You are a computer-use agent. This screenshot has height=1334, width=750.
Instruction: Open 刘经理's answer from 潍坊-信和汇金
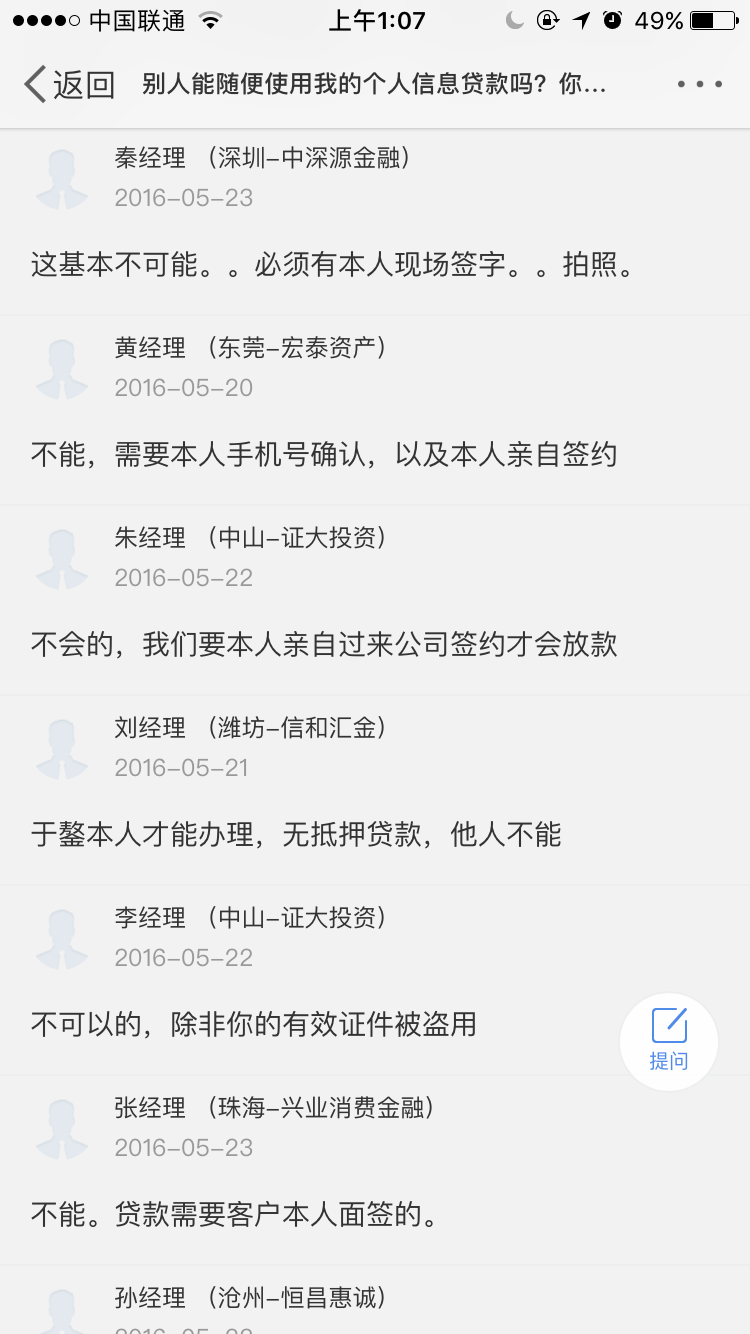pos(375,790)
